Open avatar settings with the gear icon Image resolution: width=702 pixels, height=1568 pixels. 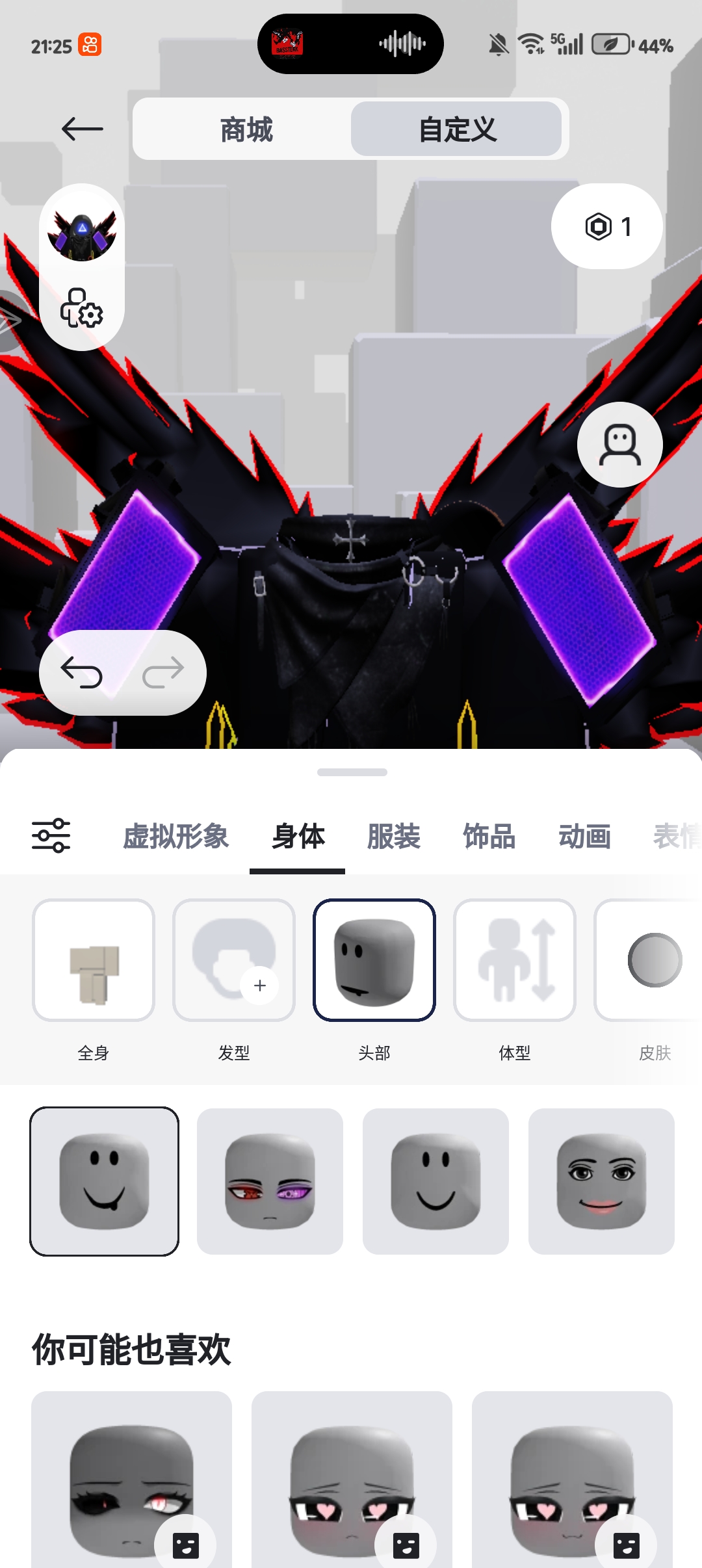tap(82, 308)
